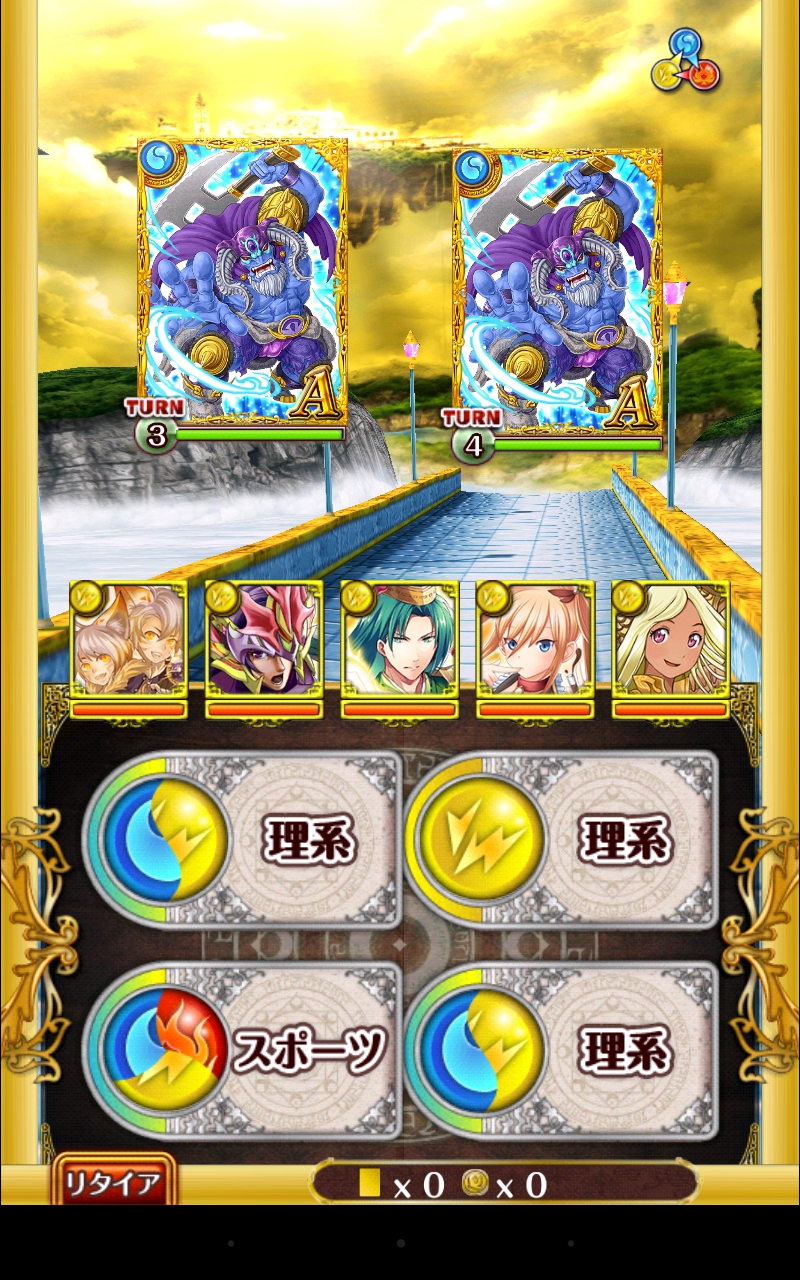Tap the リタイア retire button
This screenshot has width=800, height=1280.
[x=113, y=1183]
